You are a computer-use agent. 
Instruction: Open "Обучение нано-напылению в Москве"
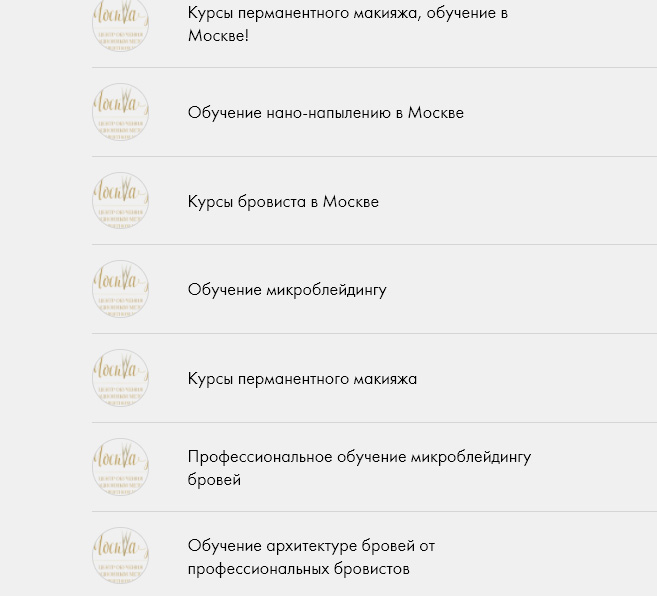click(x=325, y=113)
